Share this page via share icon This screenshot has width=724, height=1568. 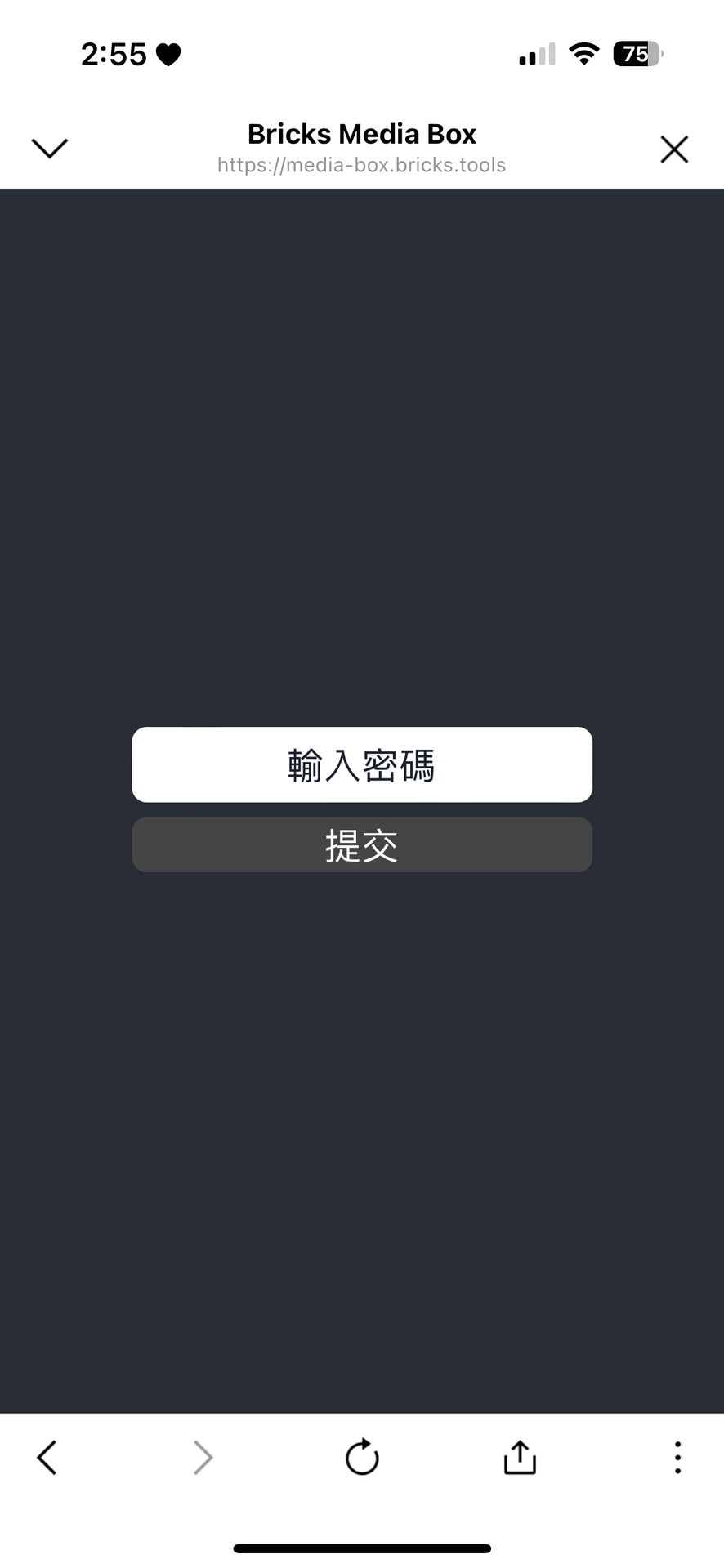coord(520,1457)
